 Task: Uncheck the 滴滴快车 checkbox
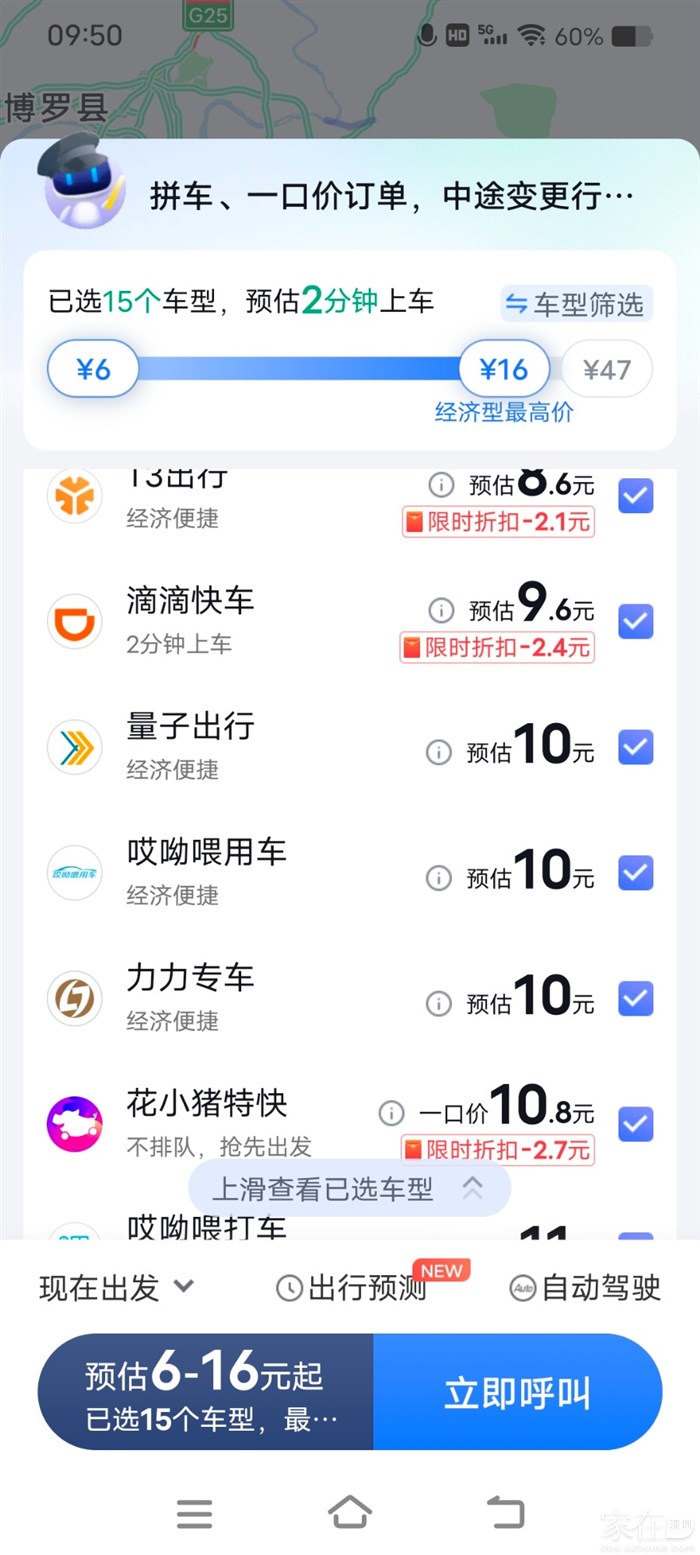(x=635, y=622)
